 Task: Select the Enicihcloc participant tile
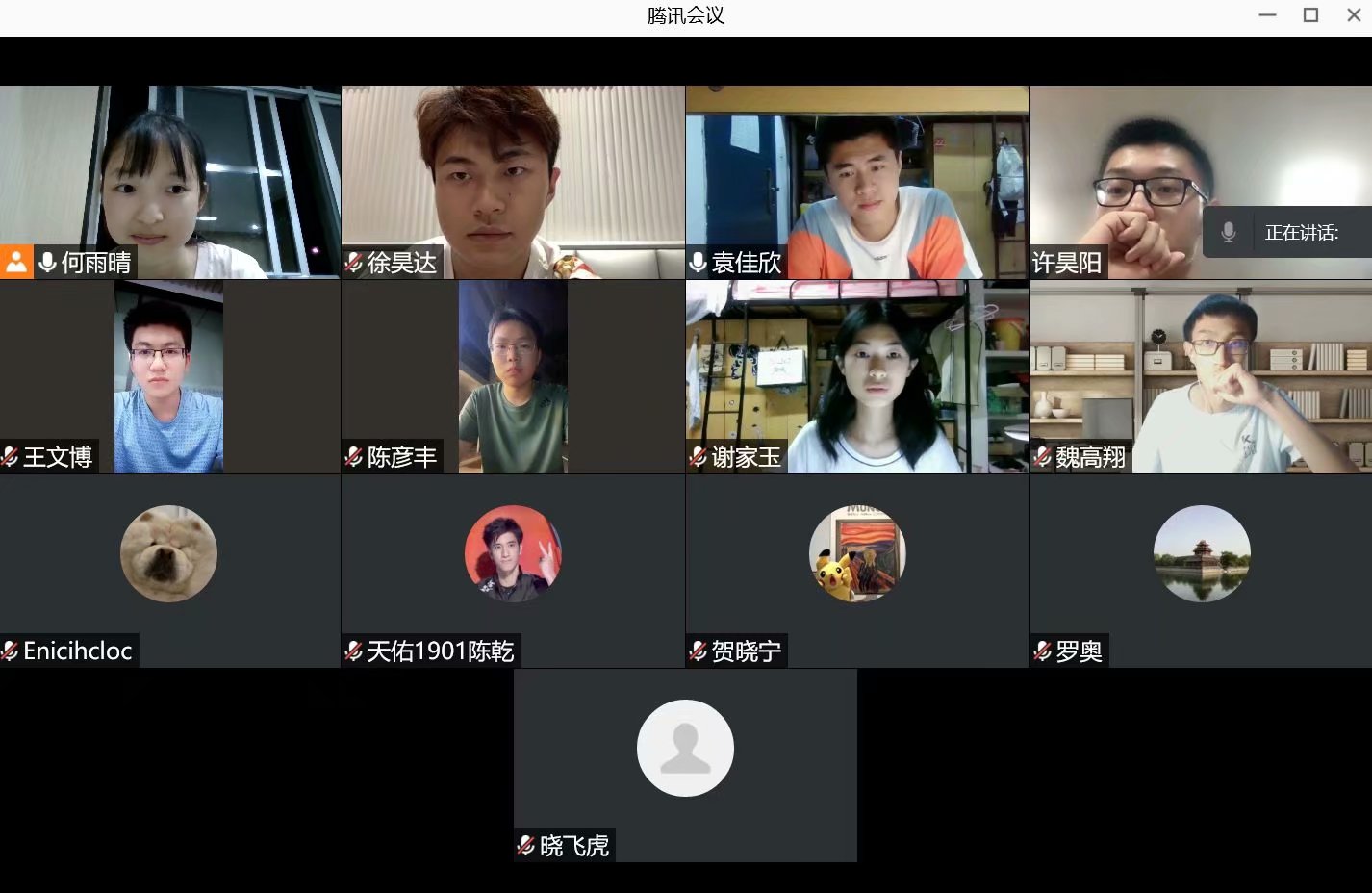170,571
